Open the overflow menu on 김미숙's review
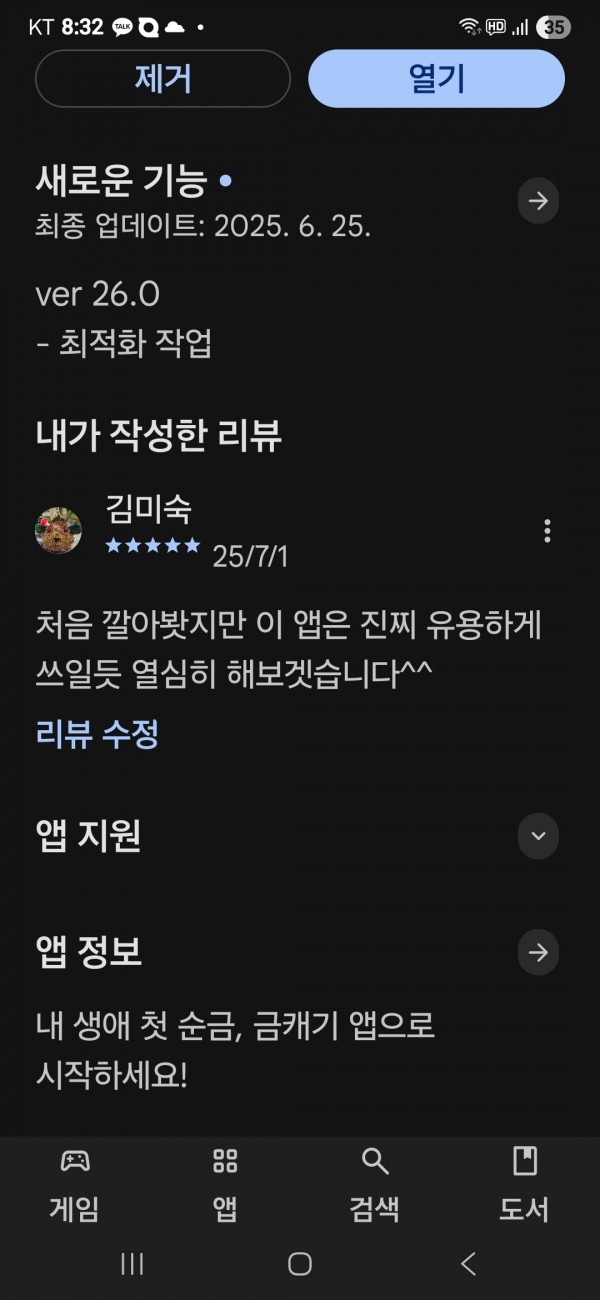600x1300 pixels. (x=547, y=531)
